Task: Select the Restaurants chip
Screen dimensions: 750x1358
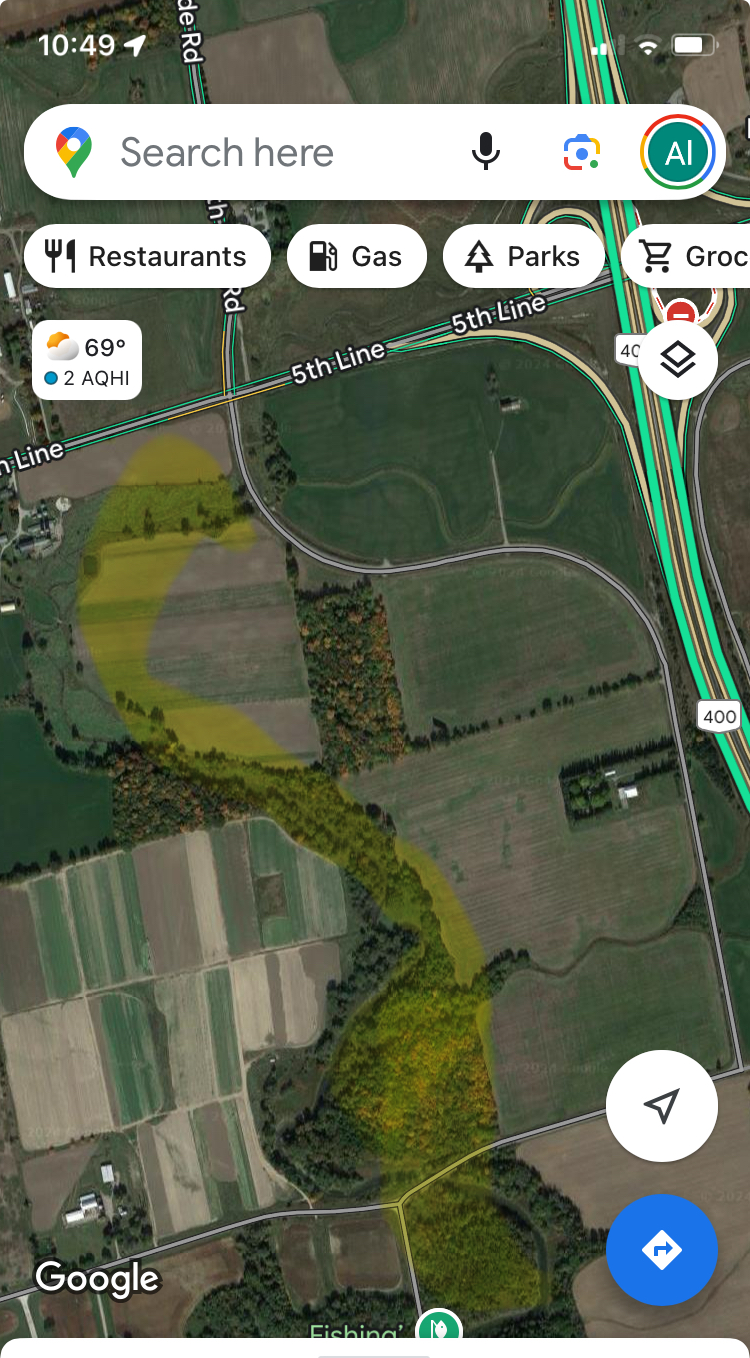Action: (x=147, y=257)
